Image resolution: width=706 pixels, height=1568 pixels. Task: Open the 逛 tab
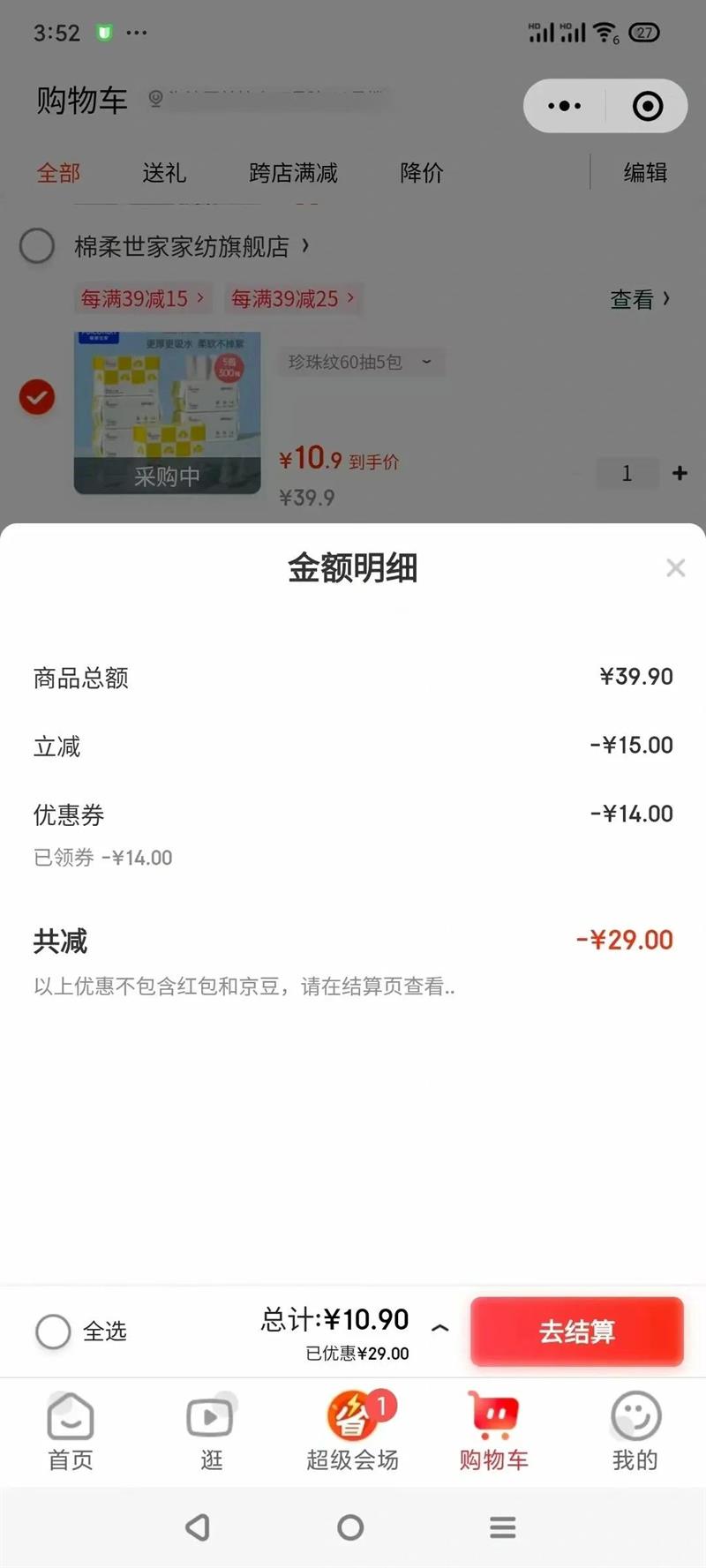(211, 1431)
